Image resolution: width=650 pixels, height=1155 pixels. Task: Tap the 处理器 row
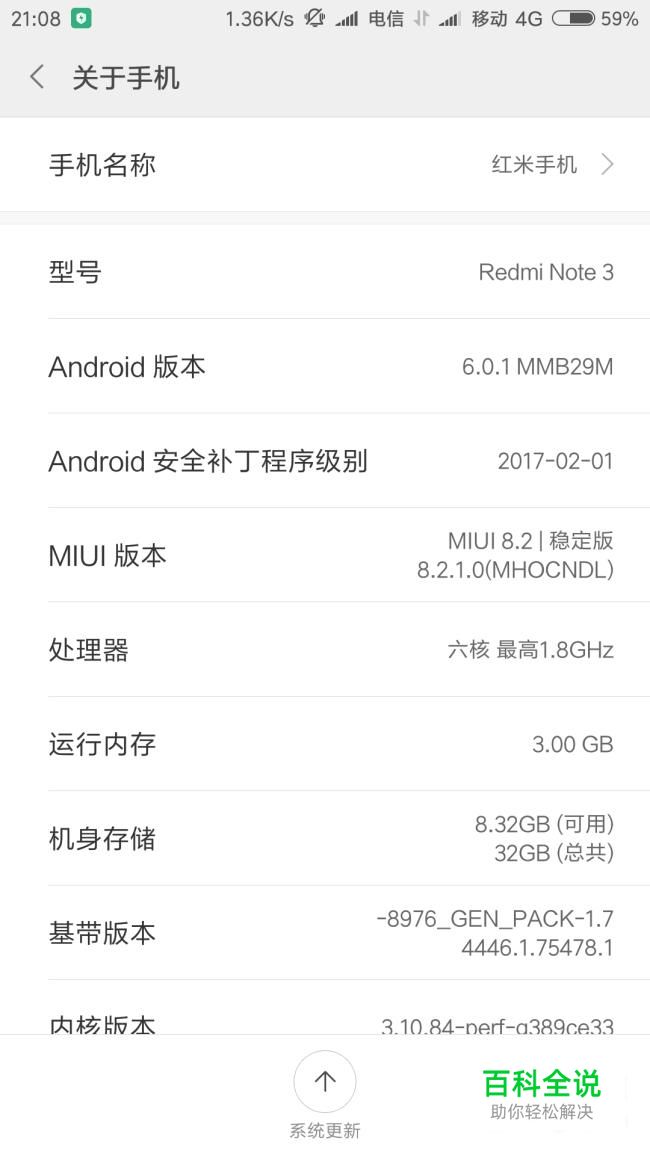pos(325,650)
